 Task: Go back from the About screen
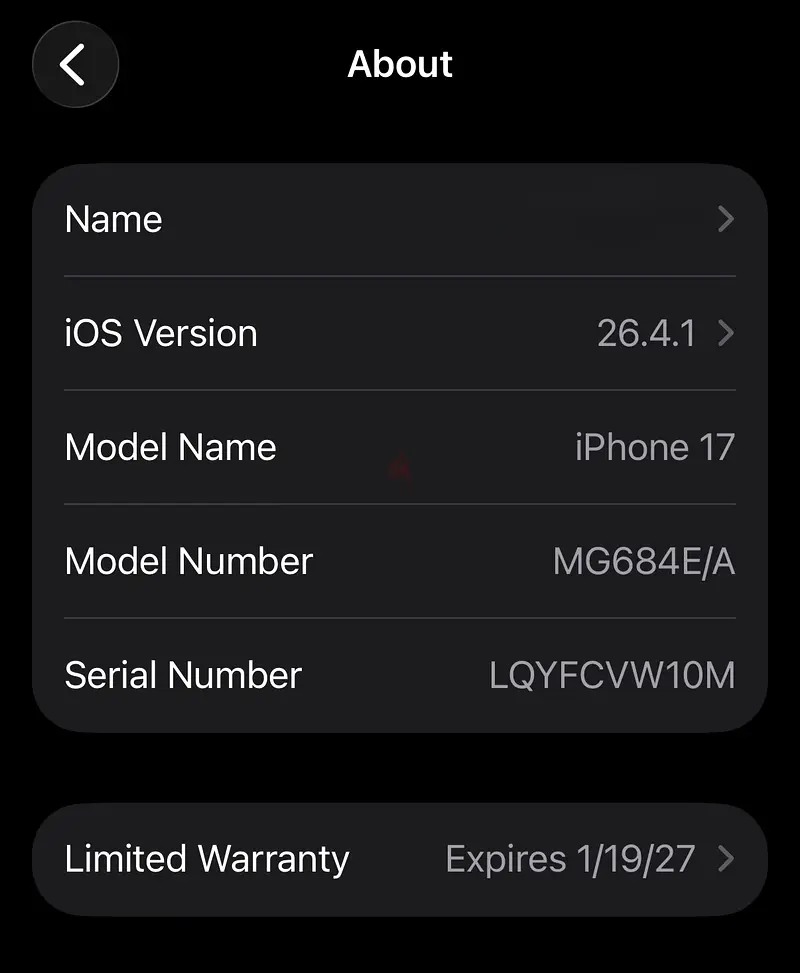tap(75, 65)
